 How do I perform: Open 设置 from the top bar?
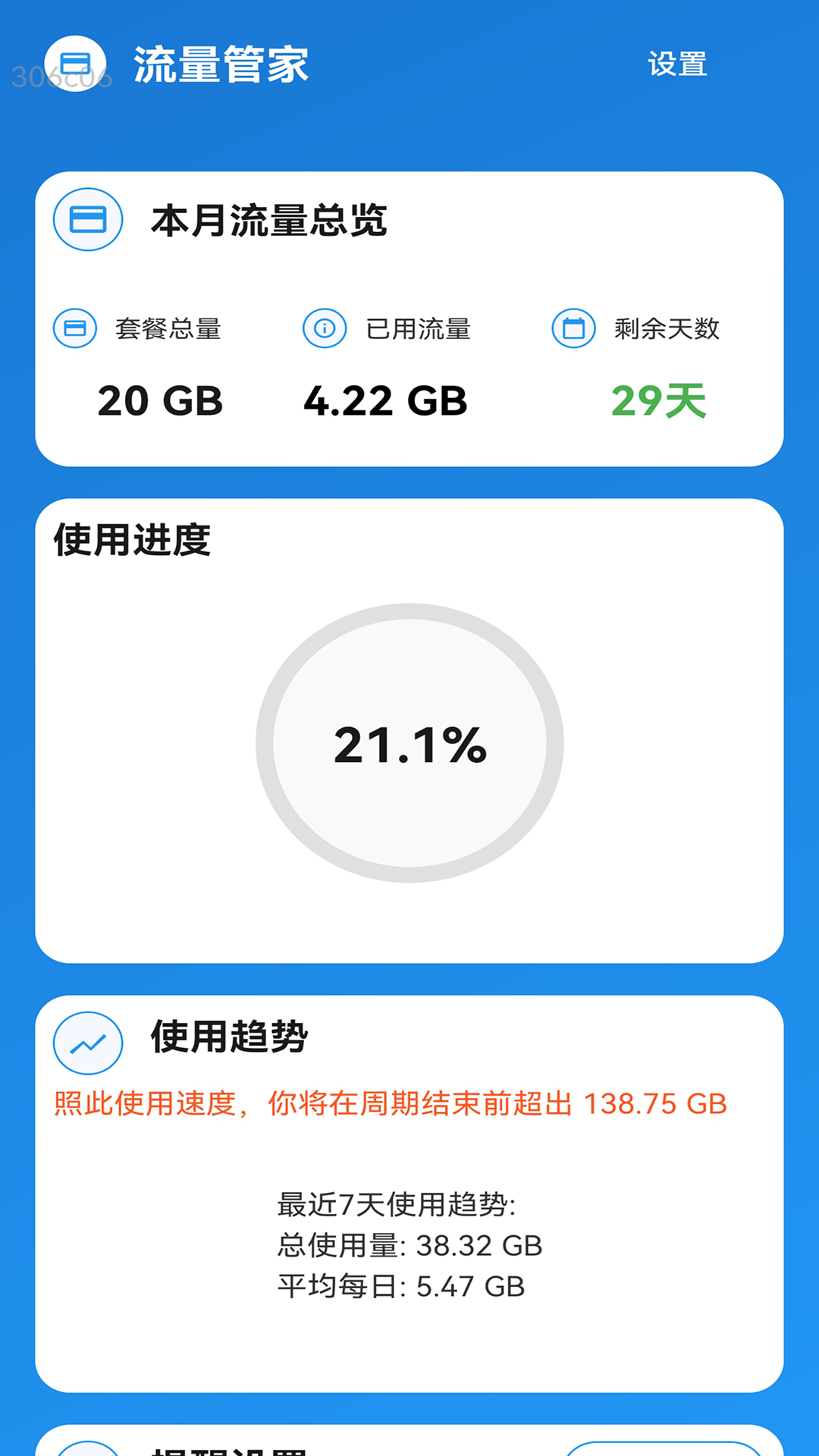[x=678, y=64]
